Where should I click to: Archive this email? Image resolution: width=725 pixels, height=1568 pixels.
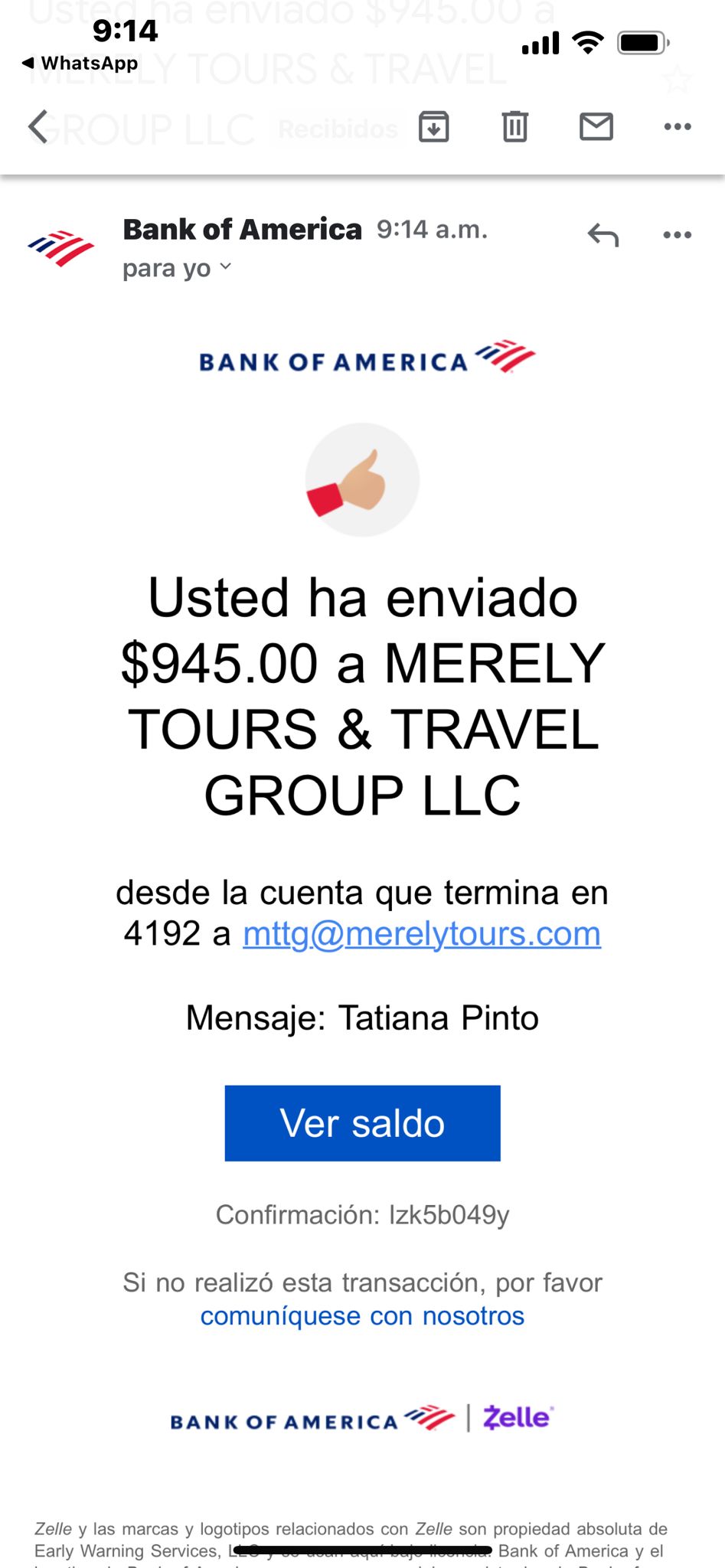pyautogui.click(x=434, y=127)
